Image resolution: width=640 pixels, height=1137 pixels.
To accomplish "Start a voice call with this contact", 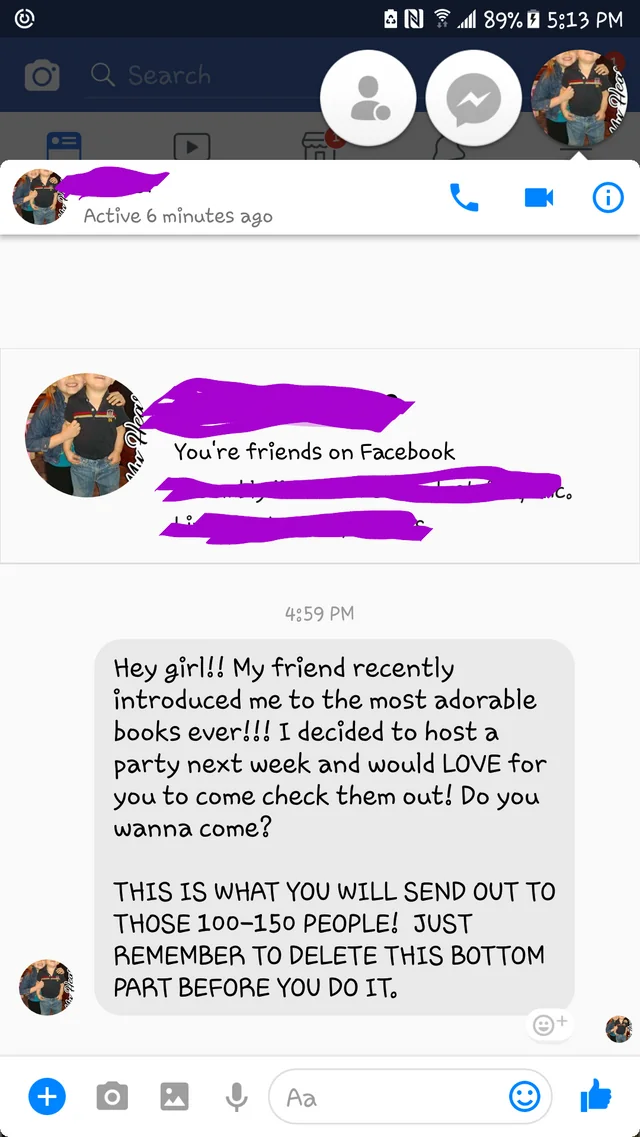I will pos(465,197).
